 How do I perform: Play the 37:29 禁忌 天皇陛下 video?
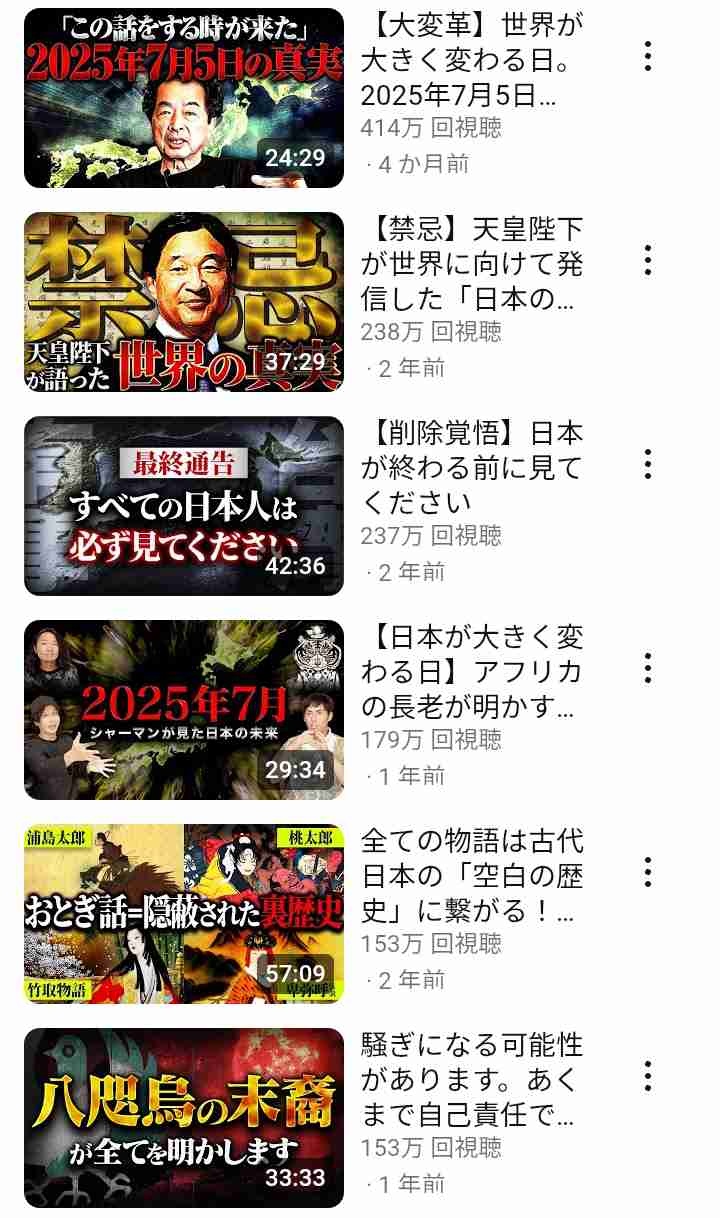coord(184,302)
